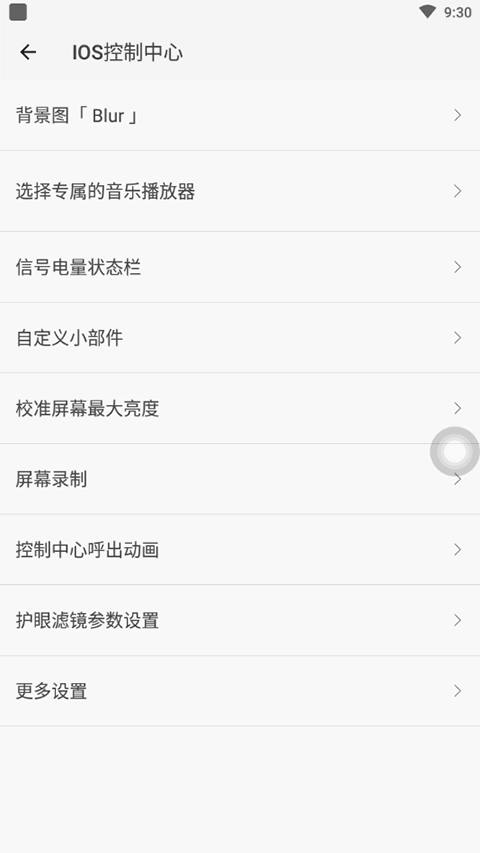
Task: Open 护眼滤镜参数设置
Action: pyautogui.click(x=240, y=620)
